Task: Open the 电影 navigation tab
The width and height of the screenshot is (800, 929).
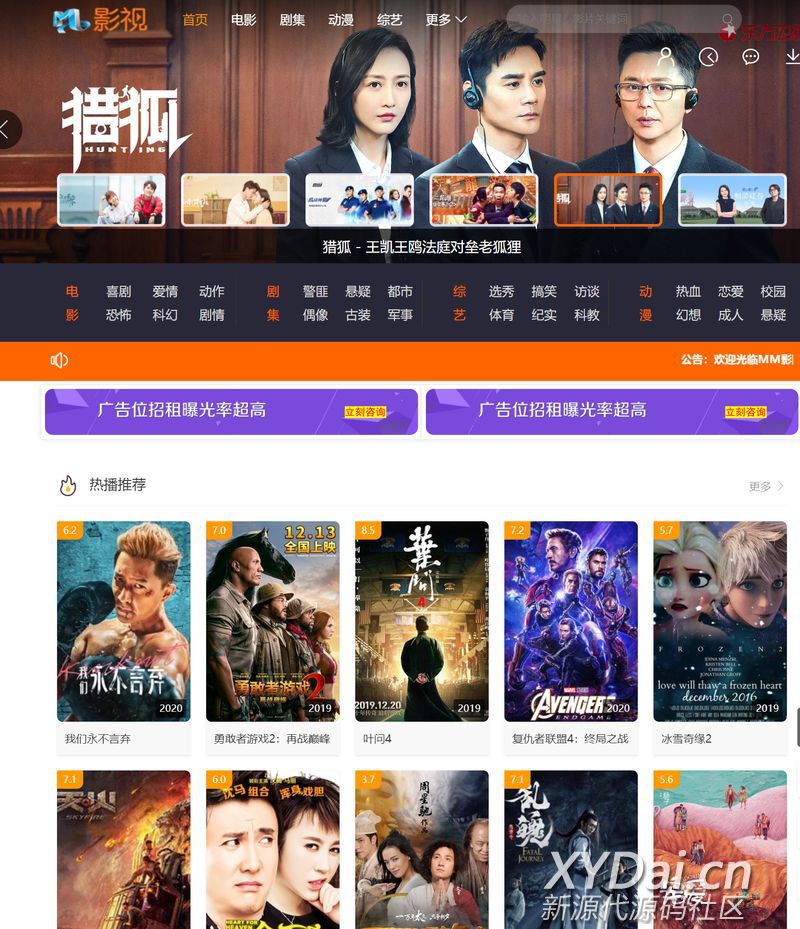Action: 243,20
